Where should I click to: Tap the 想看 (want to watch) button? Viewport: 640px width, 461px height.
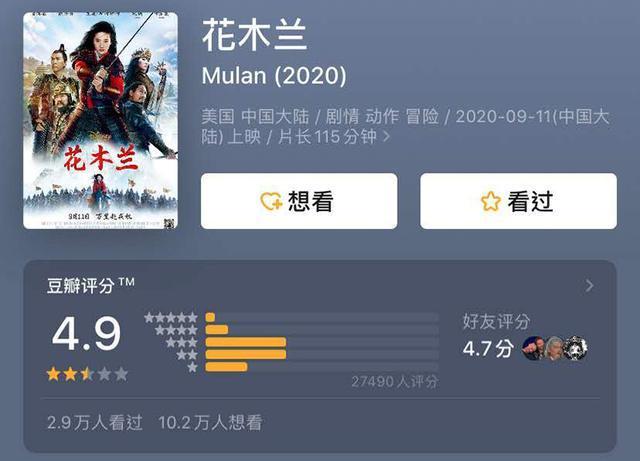click(x=298, y=201)
